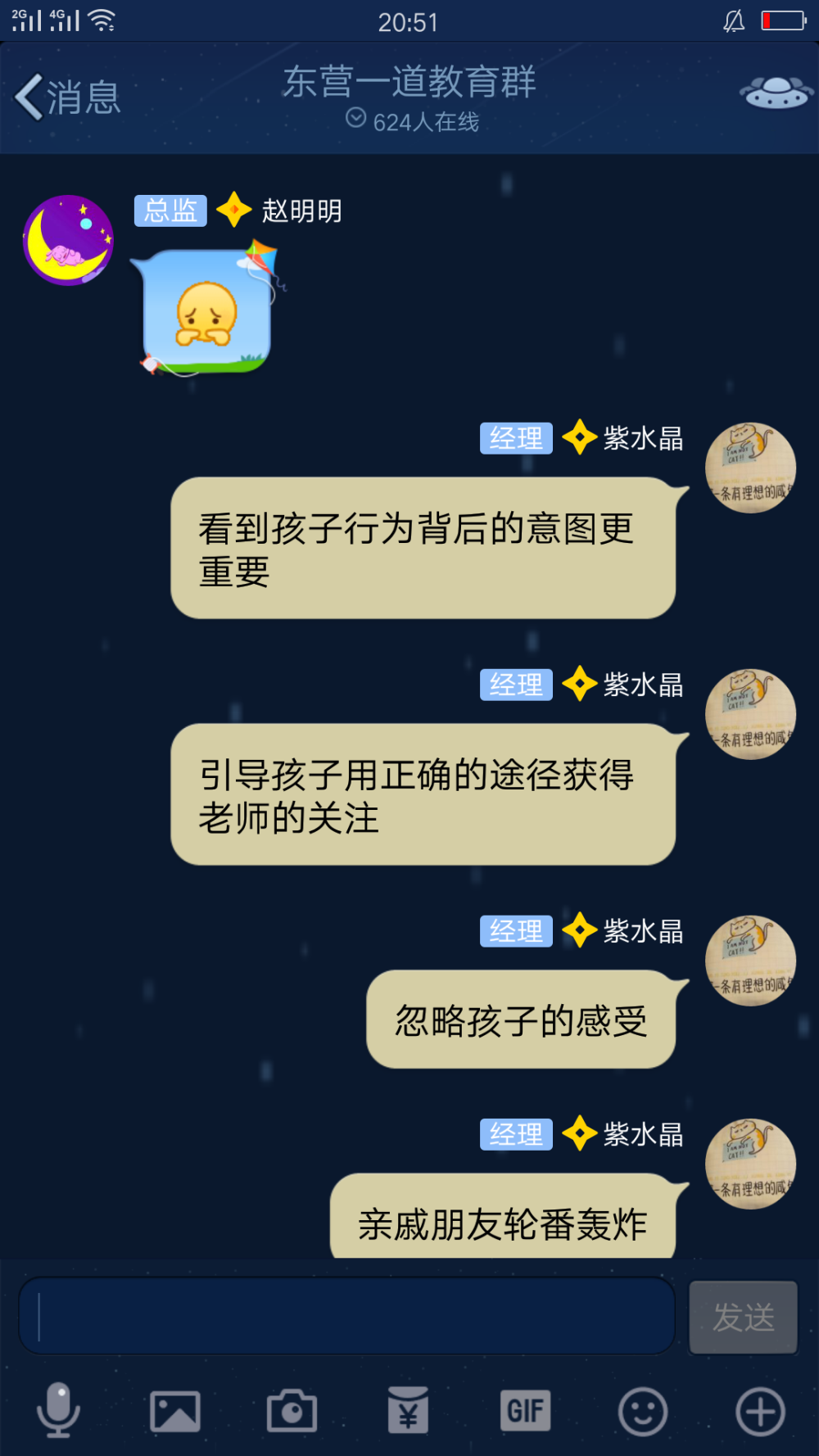Open group info via the UFO icon
The image size is (819, 1456).
click(776, 93)
